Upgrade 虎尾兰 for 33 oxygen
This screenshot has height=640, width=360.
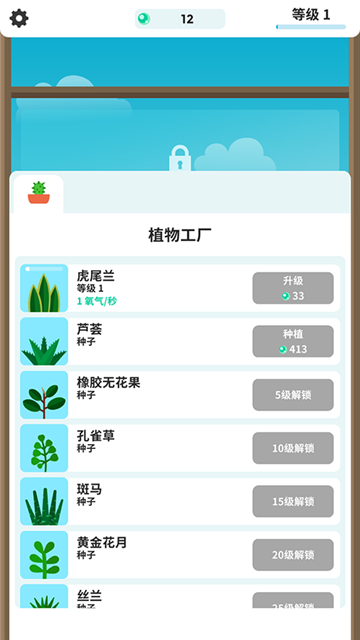tap(293, 288)
